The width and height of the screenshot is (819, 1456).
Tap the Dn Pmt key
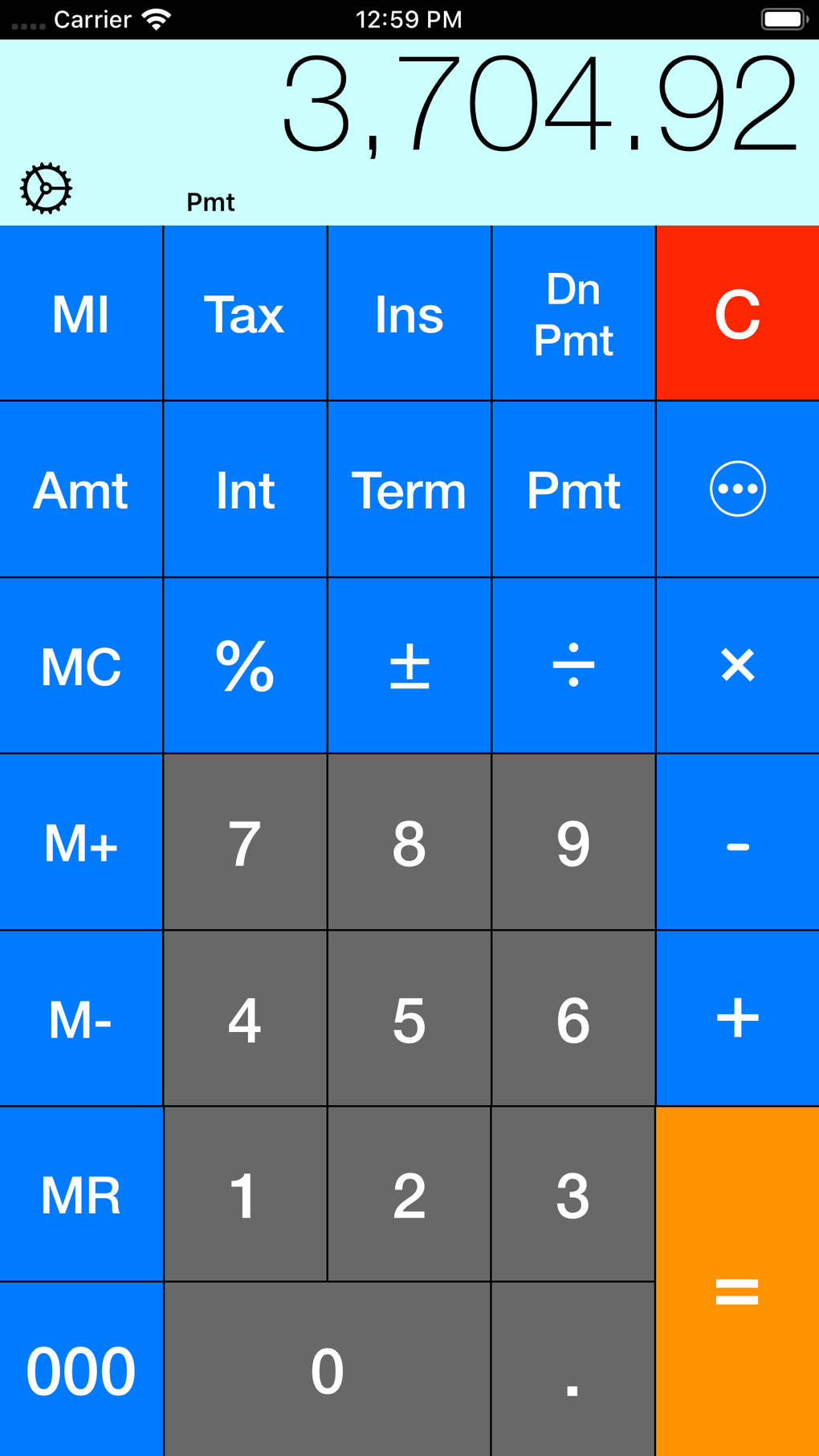pos(573,313)
